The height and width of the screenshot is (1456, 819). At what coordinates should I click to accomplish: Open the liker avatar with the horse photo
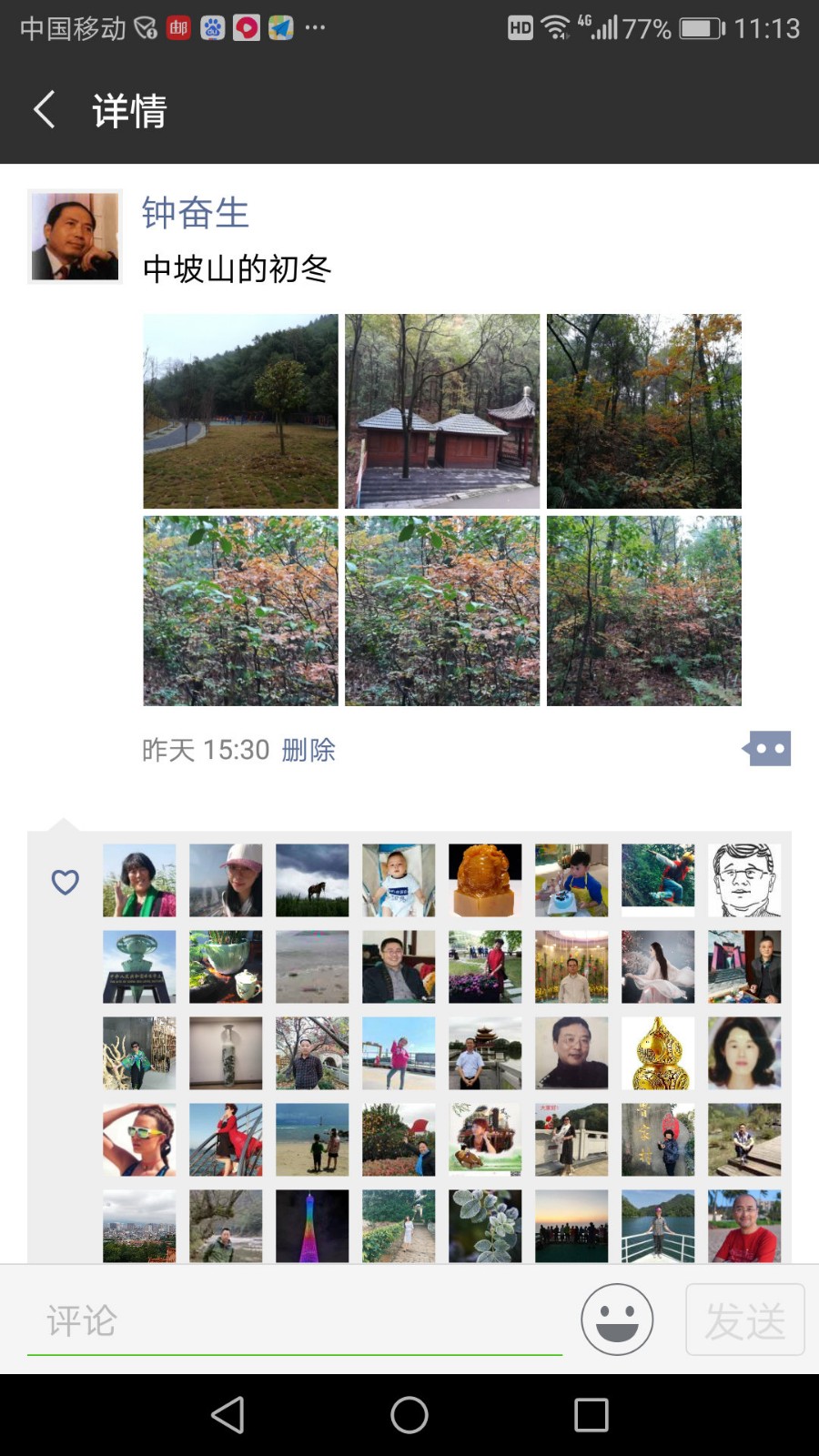(312, 880)
